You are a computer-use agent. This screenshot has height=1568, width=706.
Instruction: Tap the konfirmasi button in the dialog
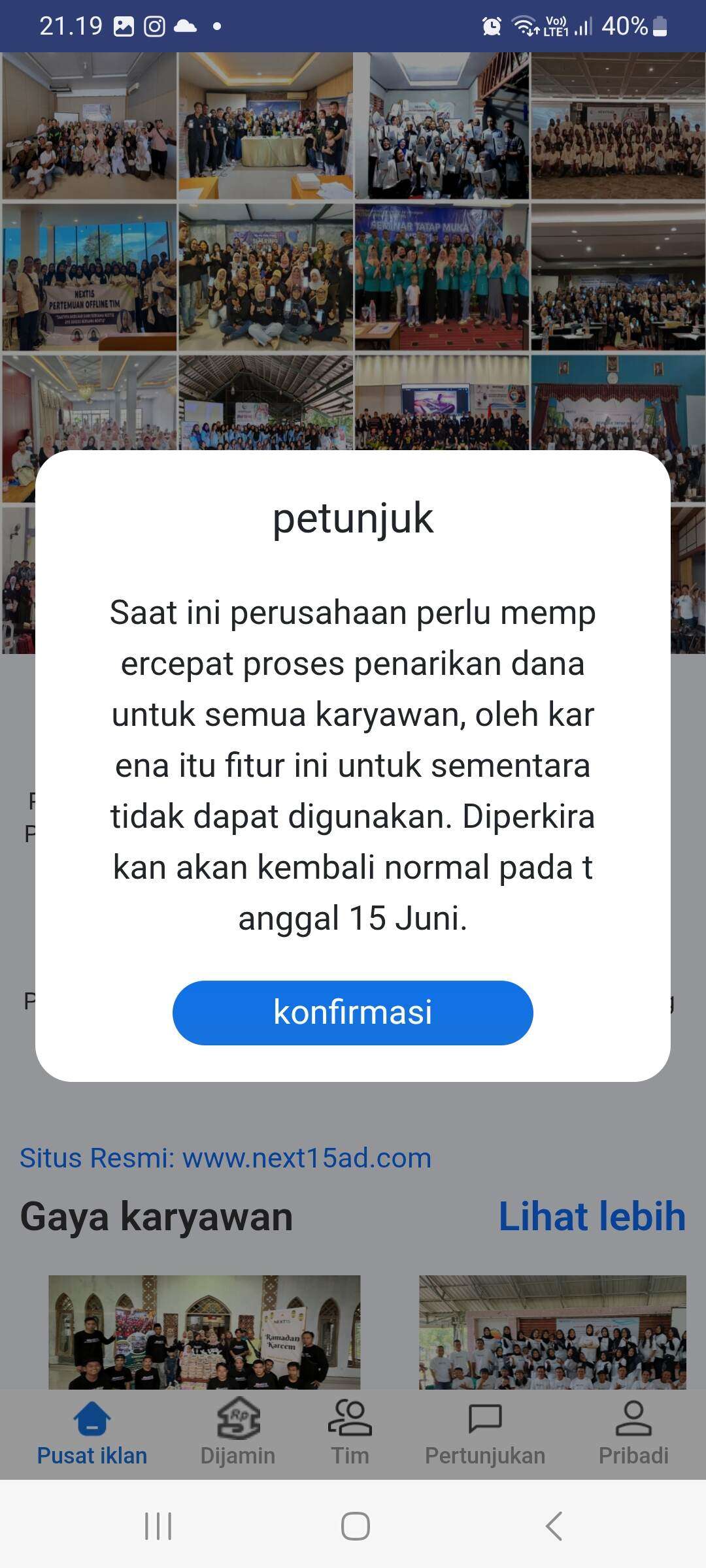tap(353, 1012)
